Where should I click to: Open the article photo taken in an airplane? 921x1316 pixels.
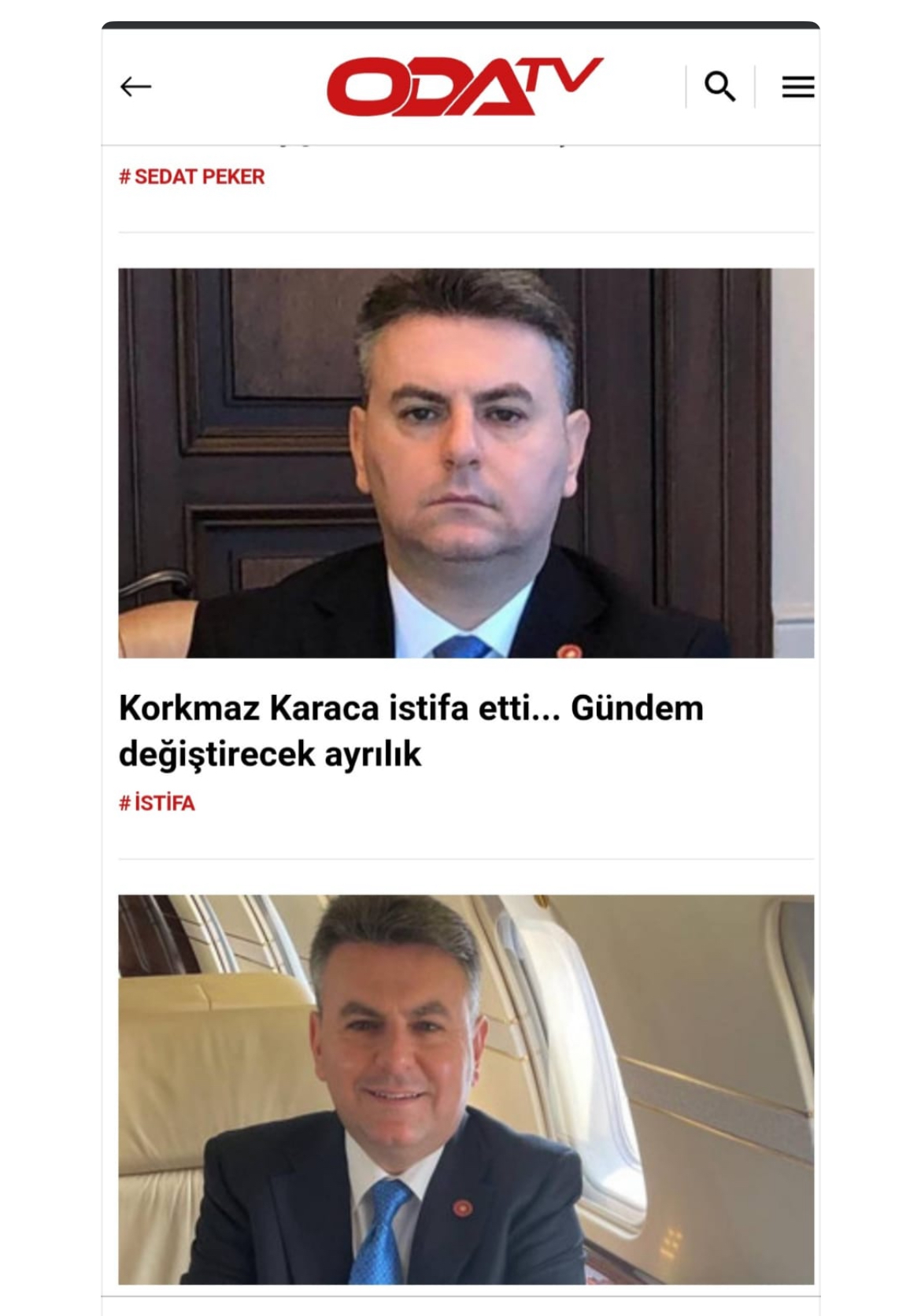point(466,1089)
